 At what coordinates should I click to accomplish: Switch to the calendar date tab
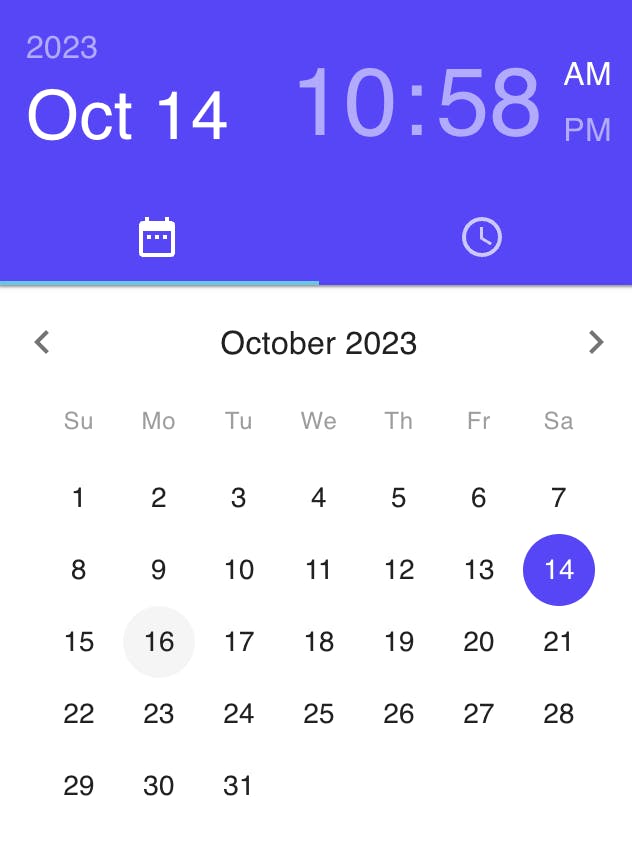coord(157,238)
